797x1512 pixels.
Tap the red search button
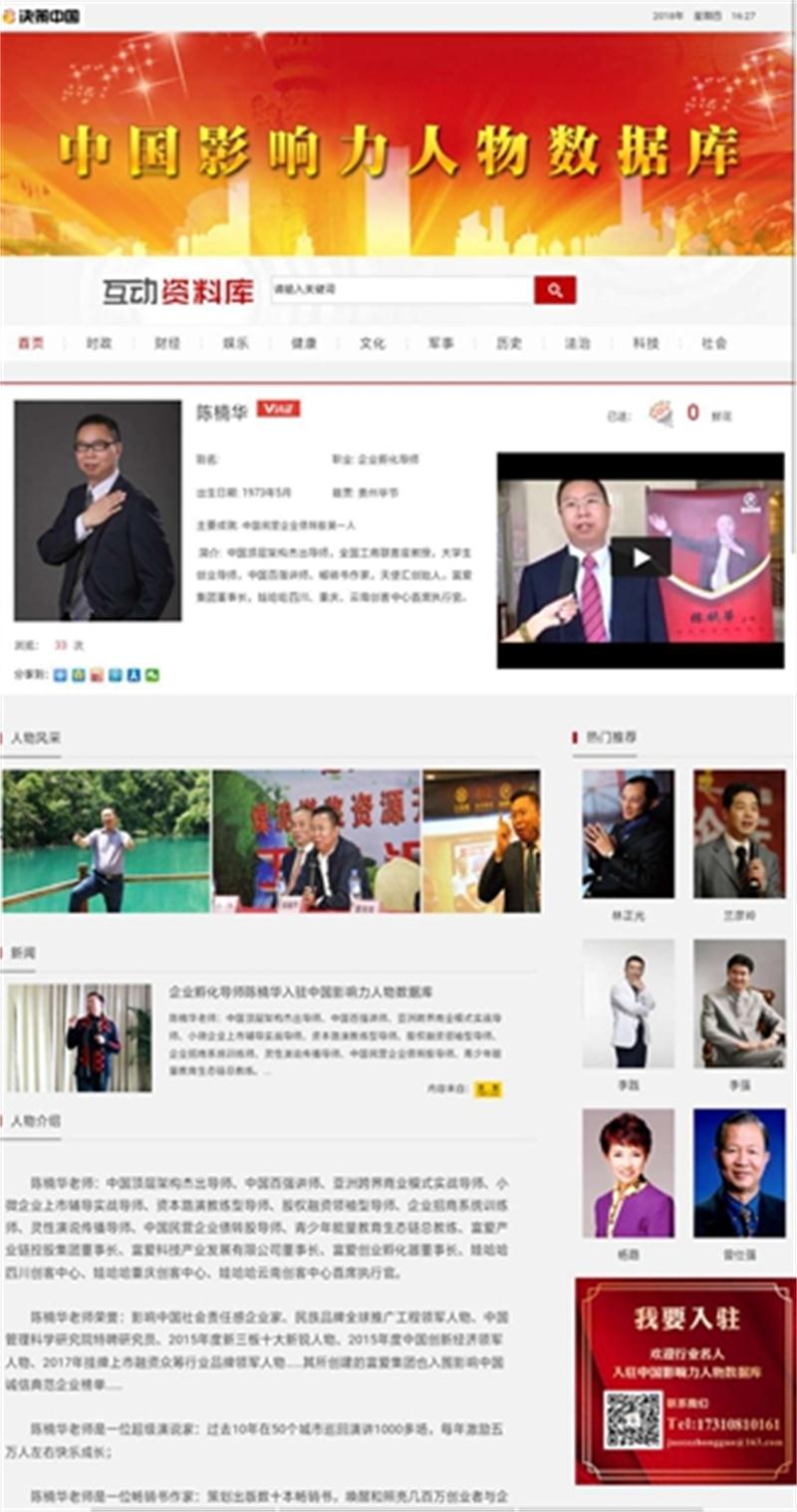(555, 290)
